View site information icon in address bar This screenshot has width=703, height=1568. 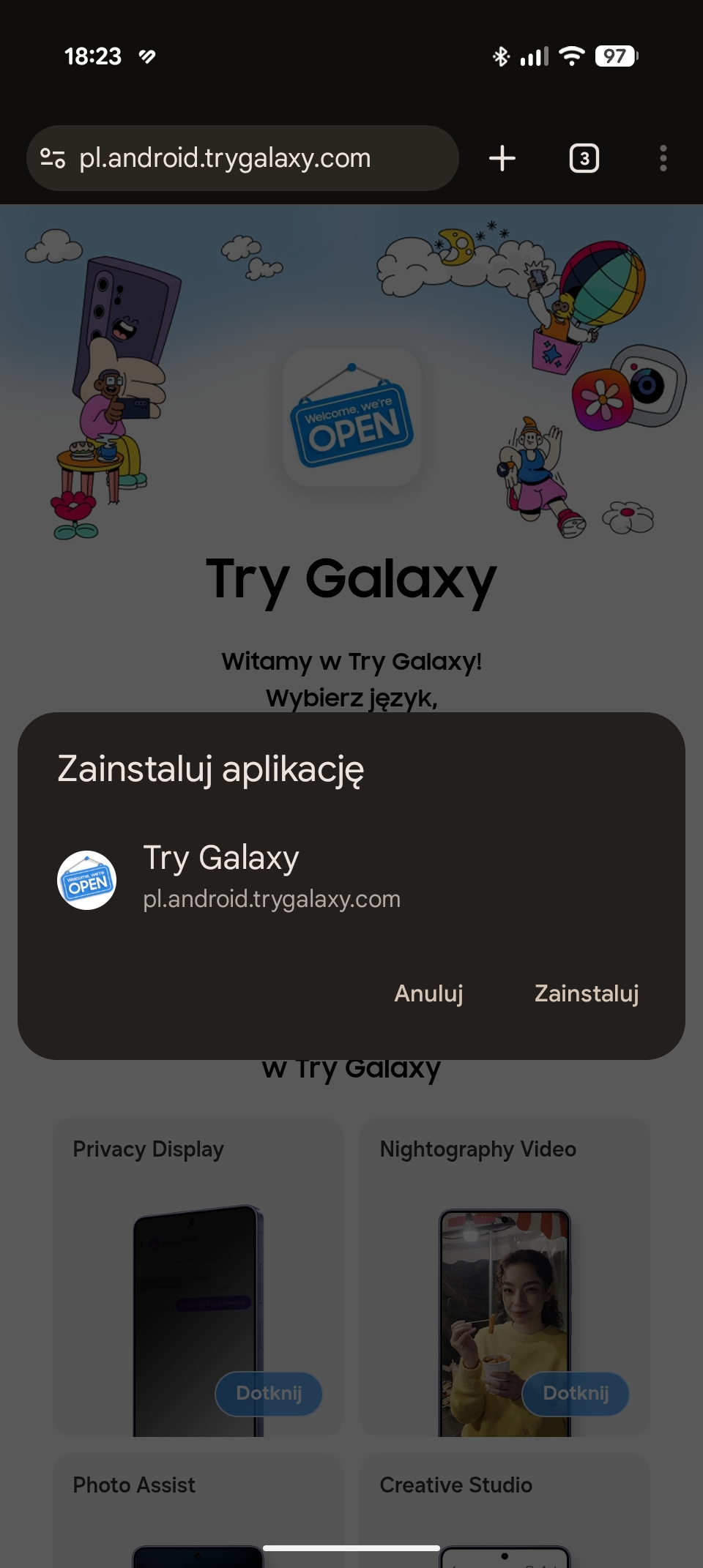(x=53, y=158)
